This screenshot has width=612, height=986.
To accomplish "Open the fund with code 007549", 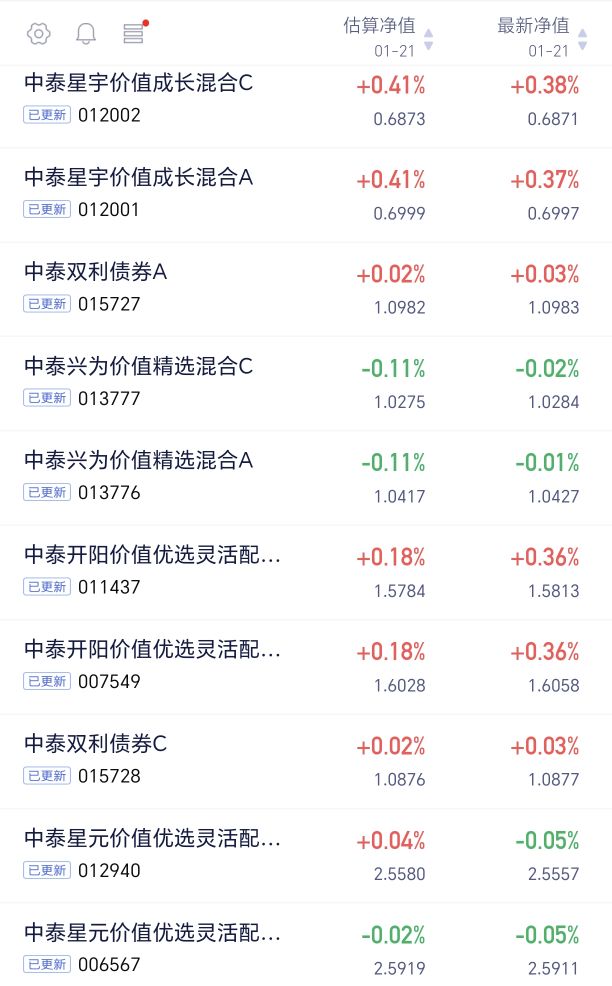I will pyautogui.click(x=306, y=667).
